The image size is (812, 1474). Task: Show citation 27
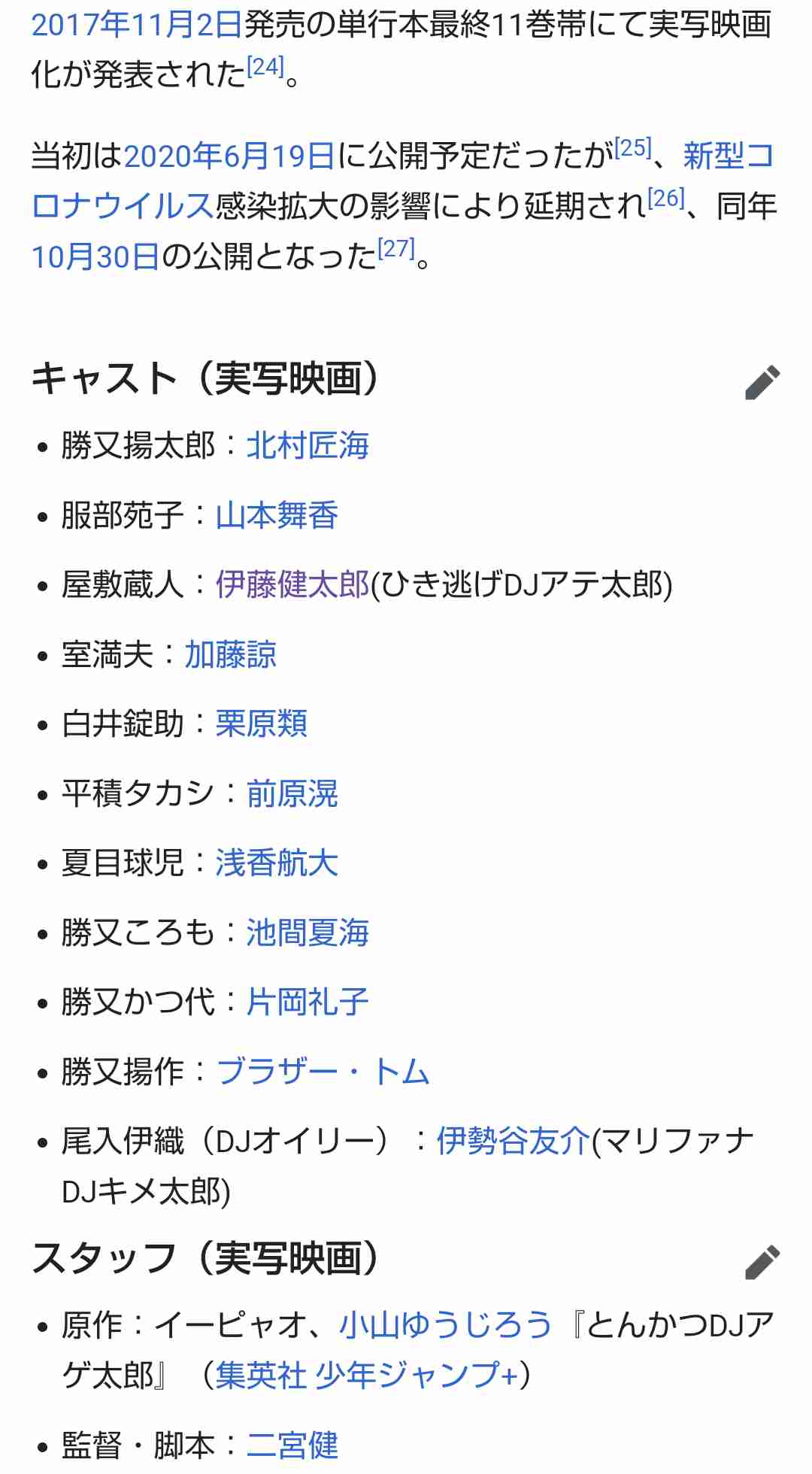395,249
